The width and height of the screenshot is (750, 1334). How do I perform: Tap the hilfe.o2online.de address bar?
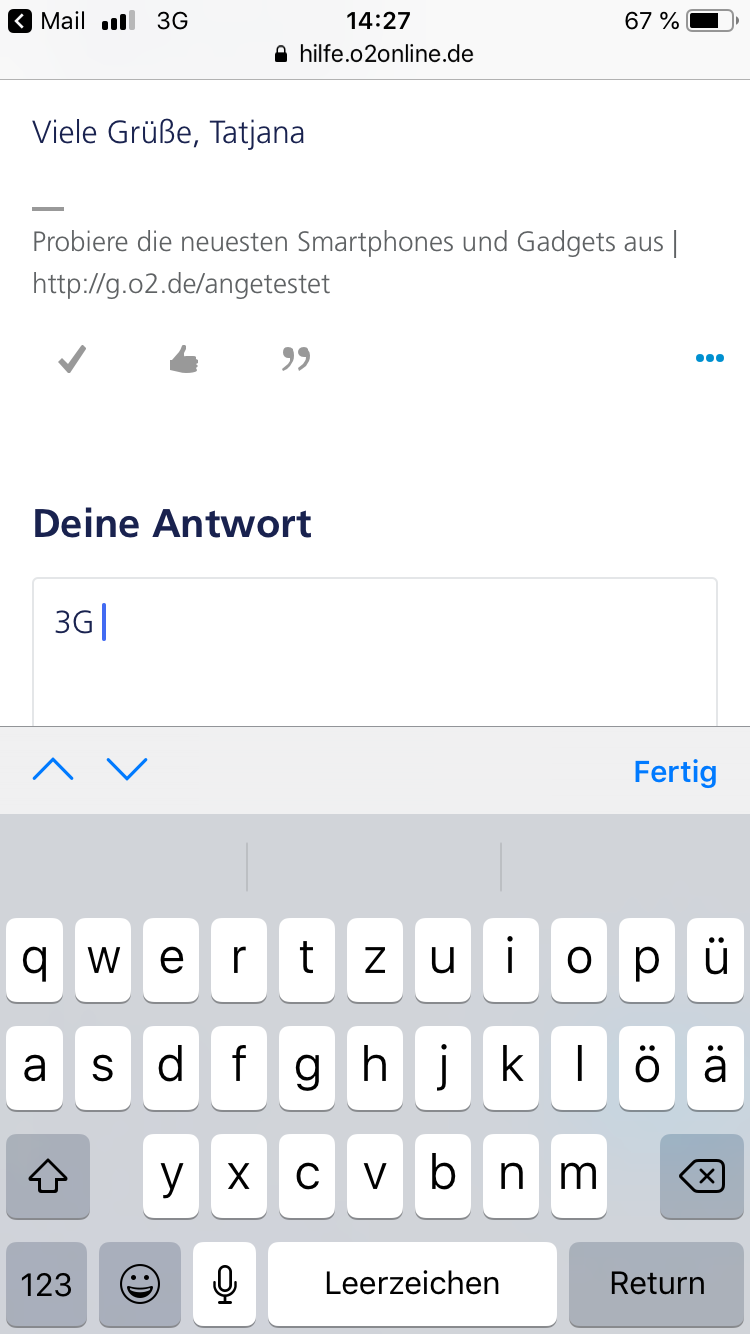pos(375,54)
